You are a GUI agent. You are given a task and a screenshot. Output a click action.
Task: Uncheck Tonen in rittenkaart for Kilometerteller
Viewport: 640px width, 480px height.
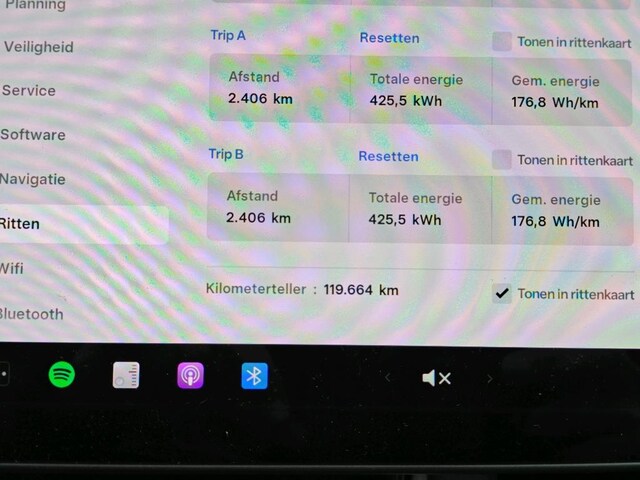click(x=502, y=294)
